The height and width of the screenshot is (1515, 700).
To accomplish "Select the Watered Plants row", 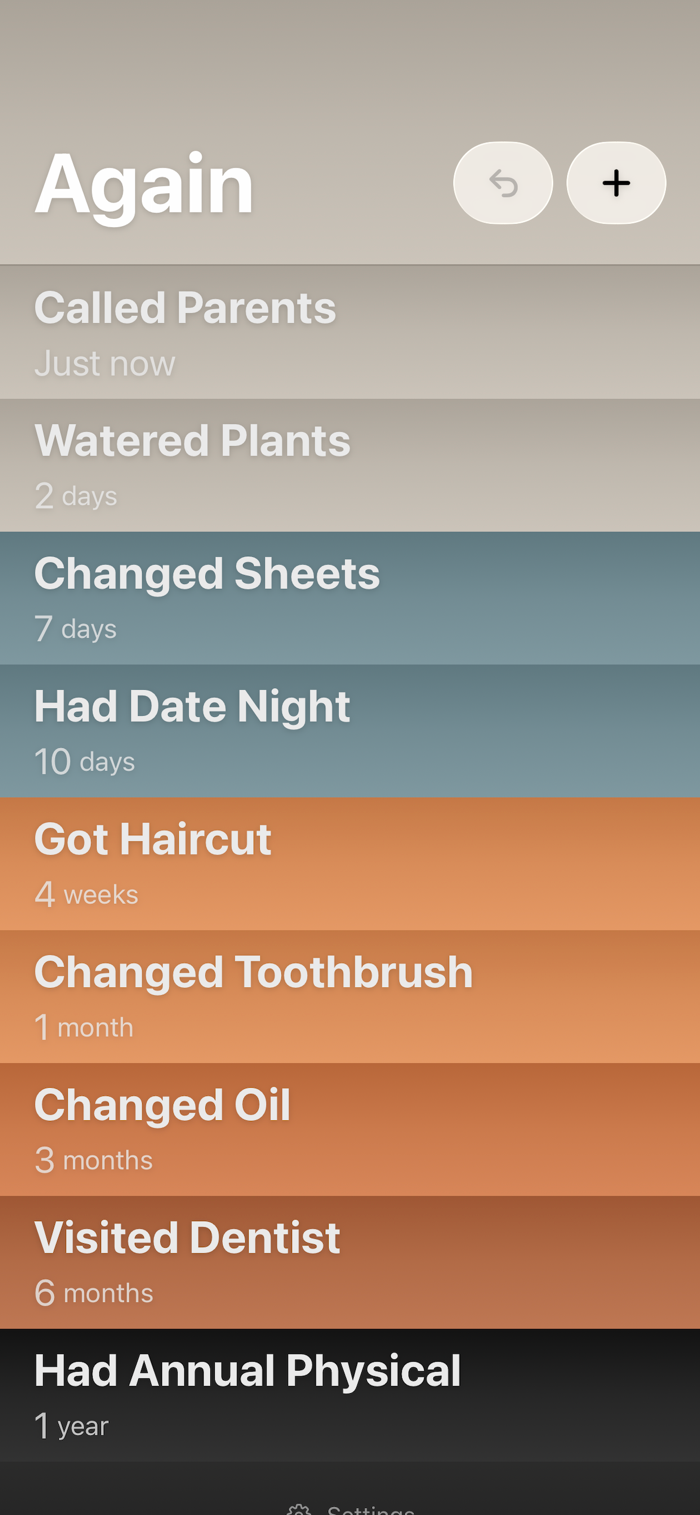I will pos(350,465).
